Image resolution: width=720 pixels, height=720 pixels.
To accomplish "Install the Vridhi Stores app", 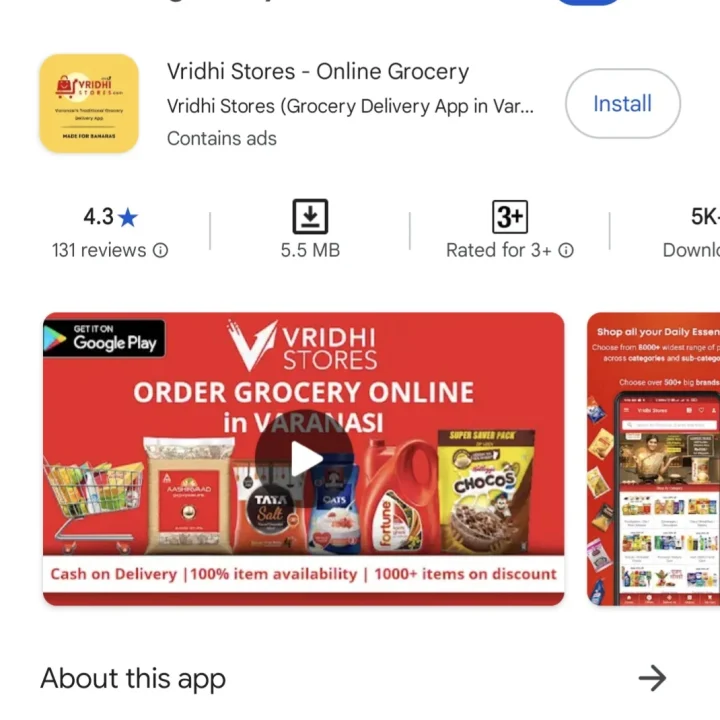I will click(622, 104).
